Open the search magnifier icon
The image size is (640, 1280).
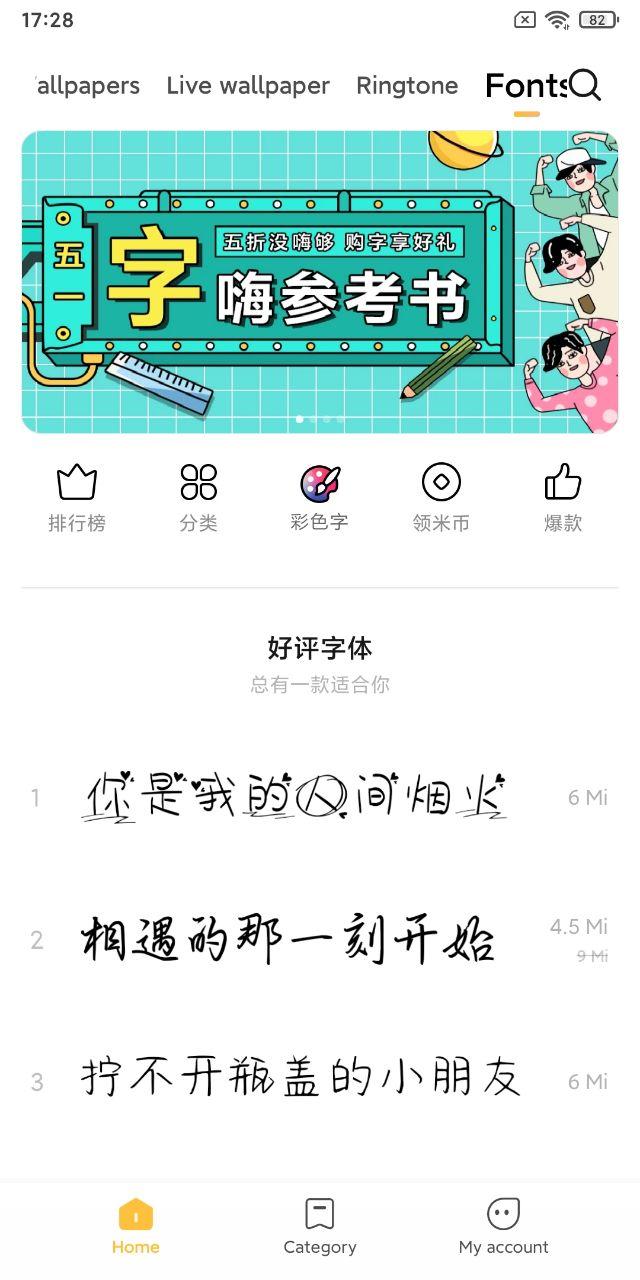[x=584, y=85]
